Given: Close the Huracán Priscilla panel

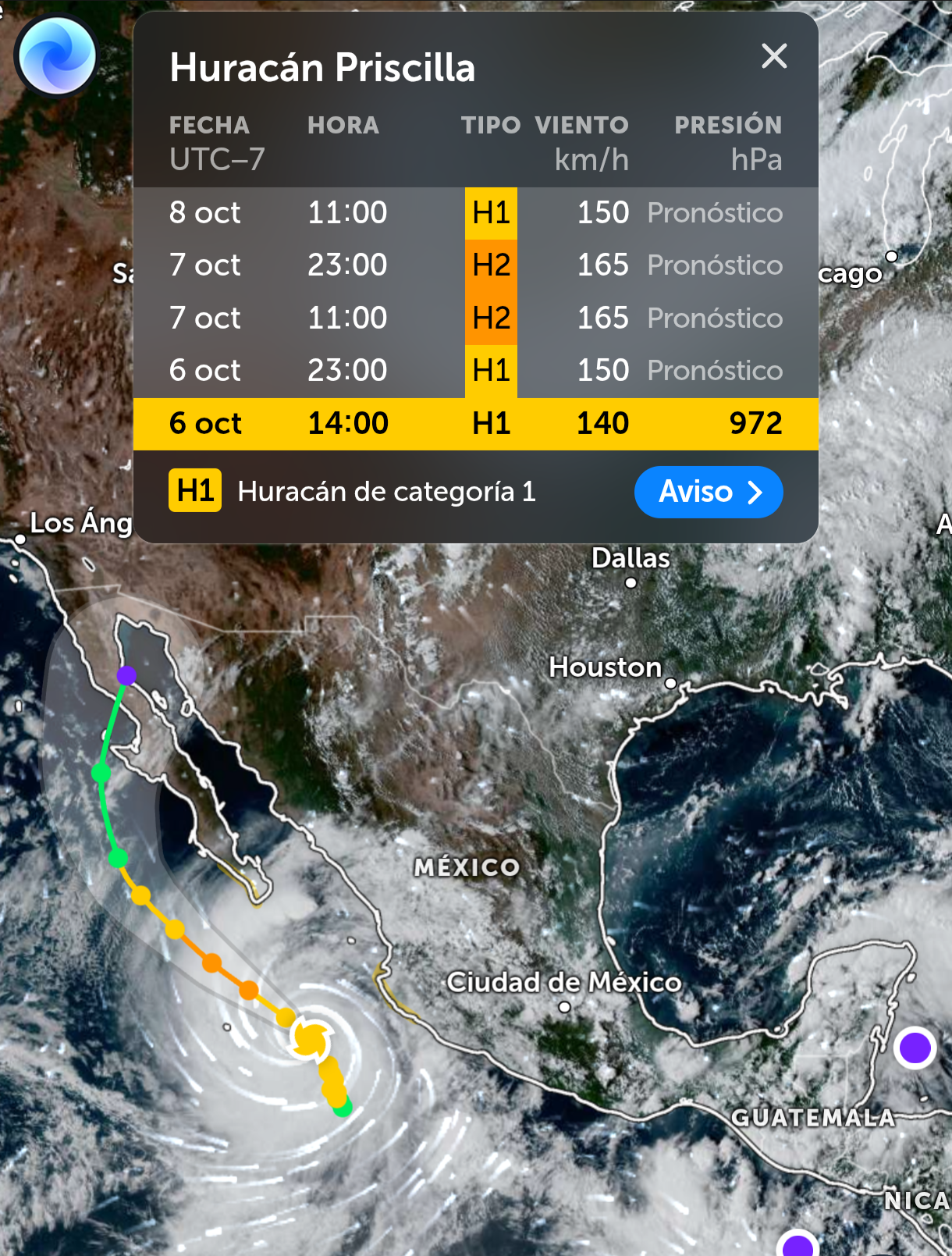Looking at the screenshot, I should (773, 56).
